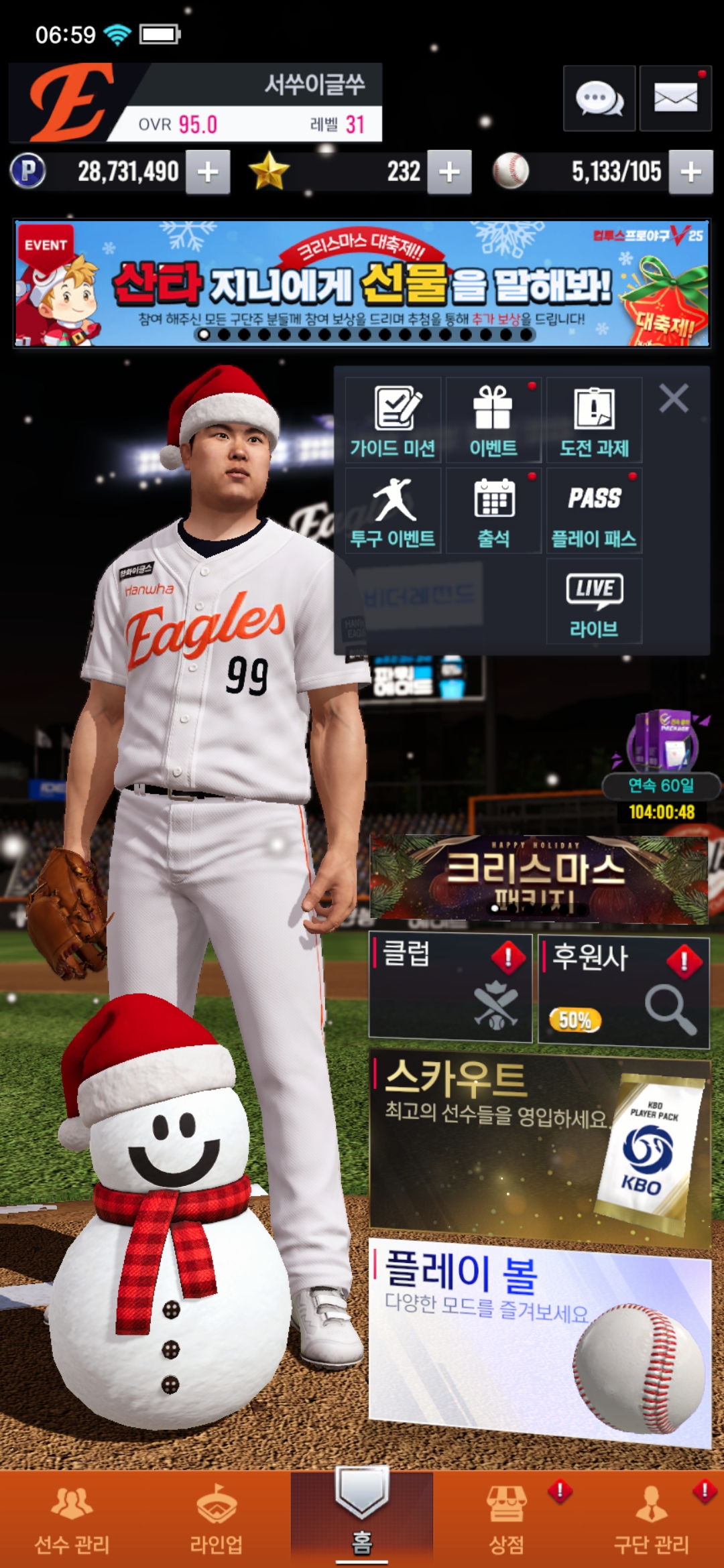
Task: Open the Santa Genie event banner
Action: click(362, 283)
